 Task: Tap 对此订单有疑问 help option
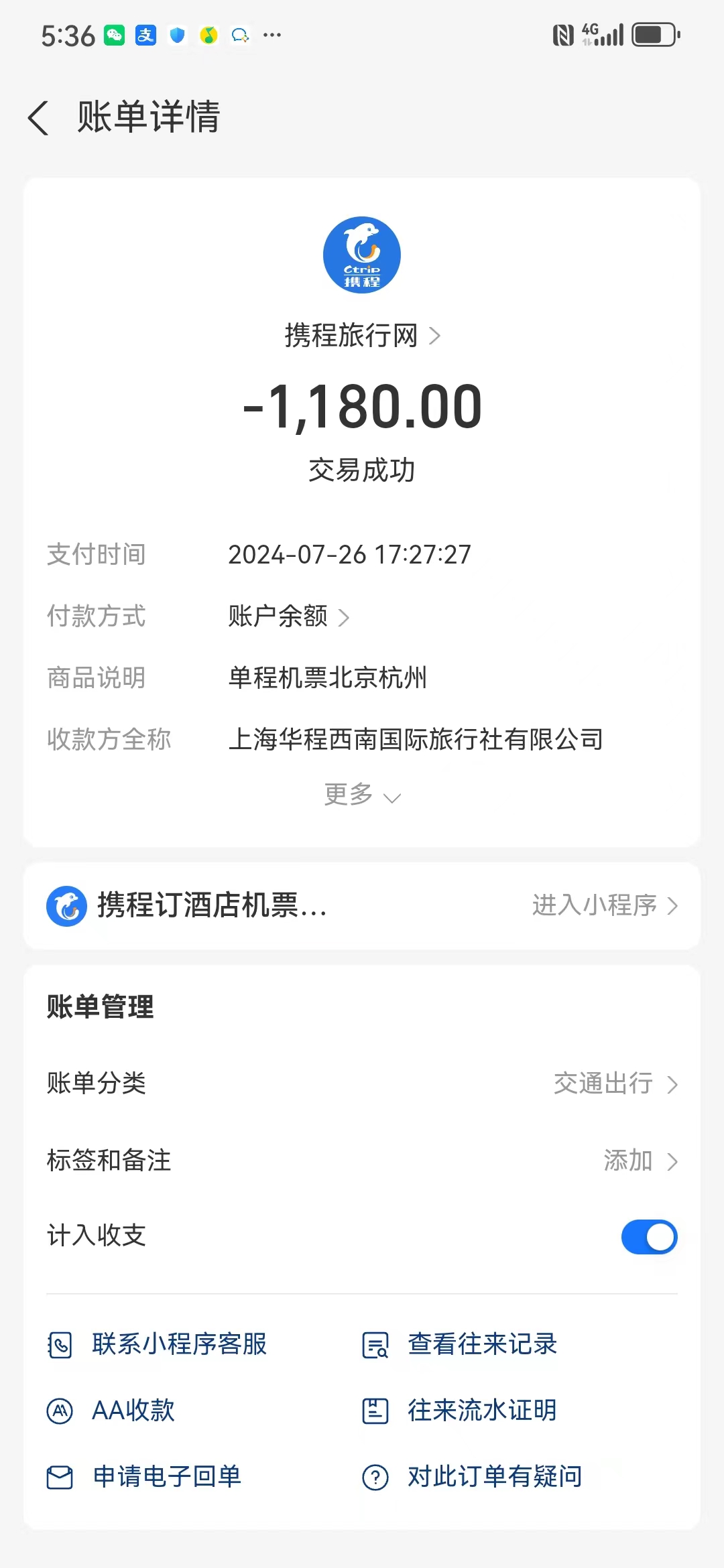(473, 1477)
